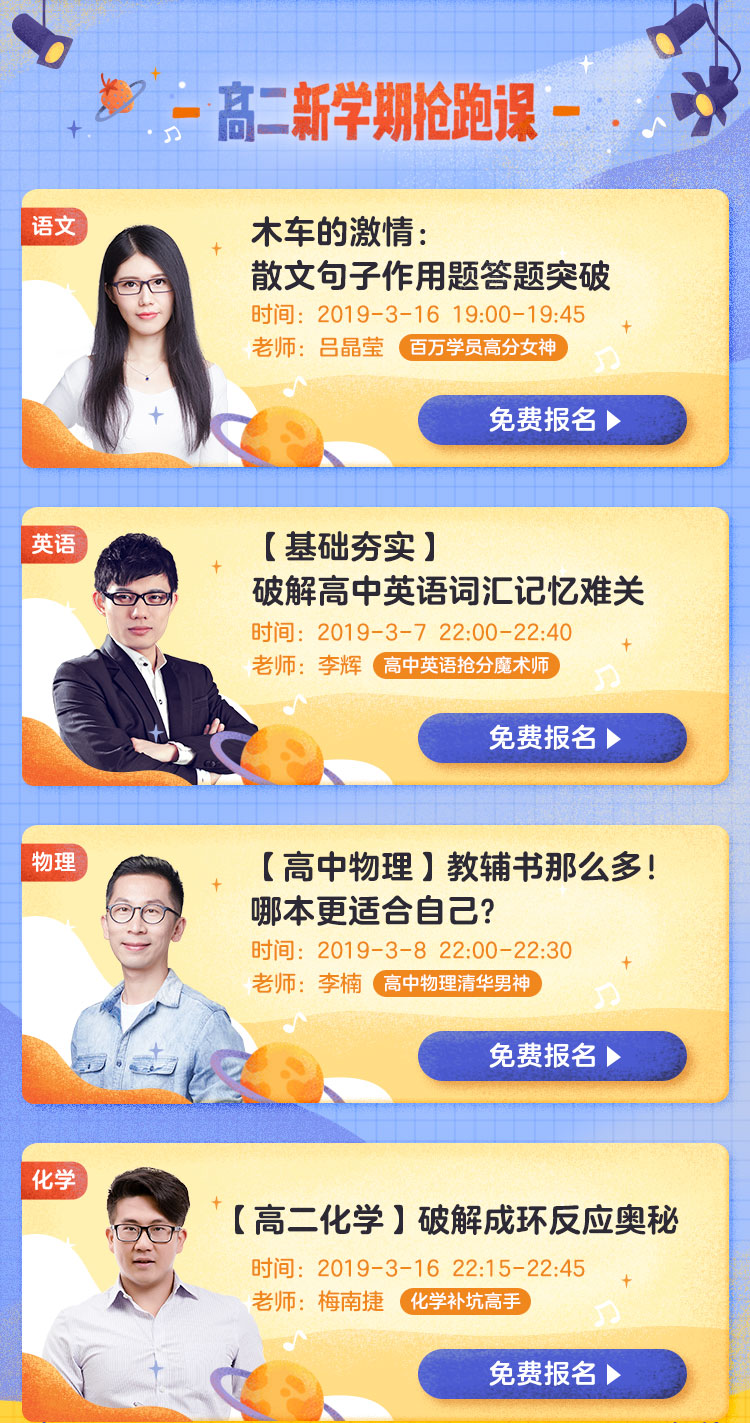
Task: Open the 木车的激情 散文 course card
Action: pos(430,256)
